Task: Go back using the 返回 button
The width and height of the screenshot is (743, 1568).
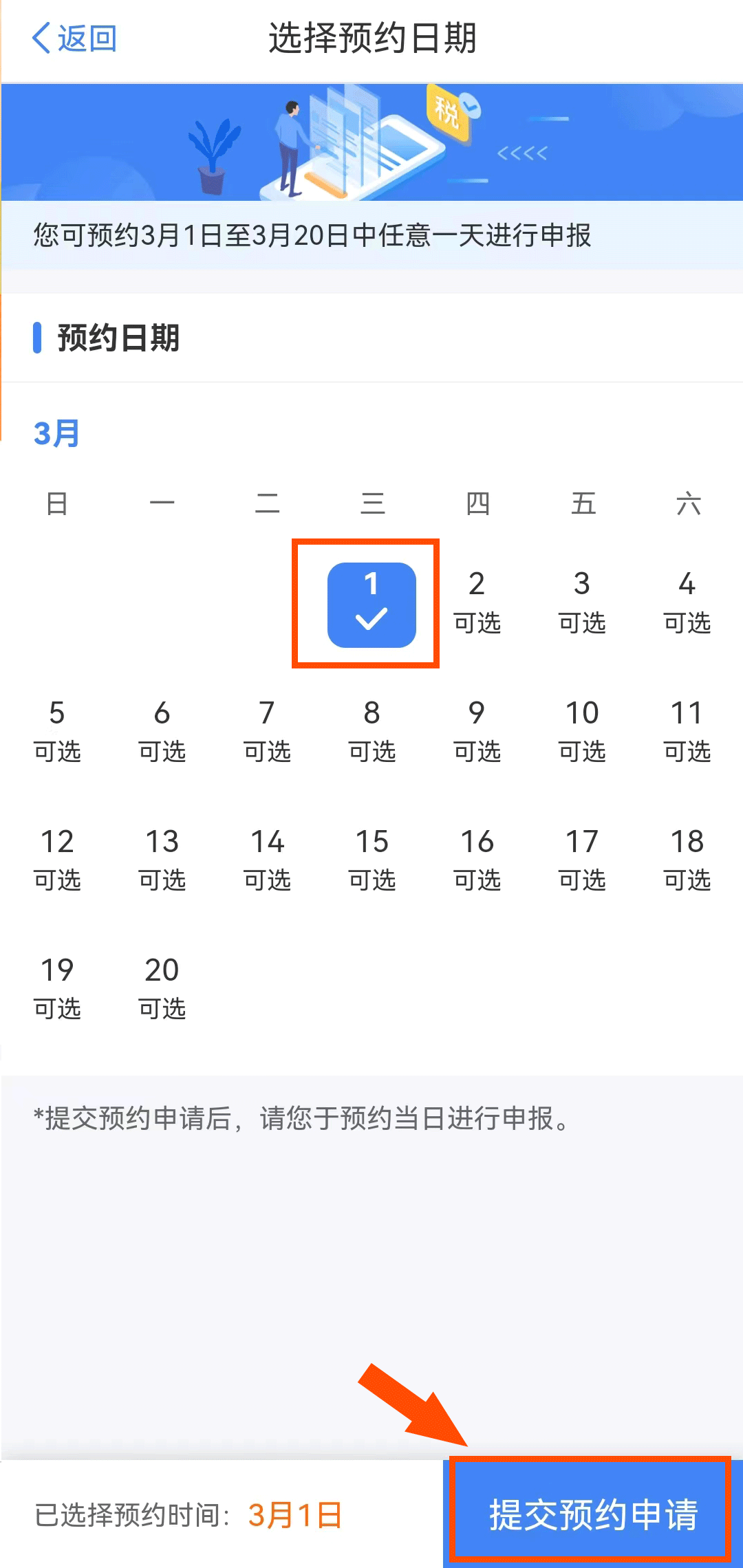Action: [74, 38]
